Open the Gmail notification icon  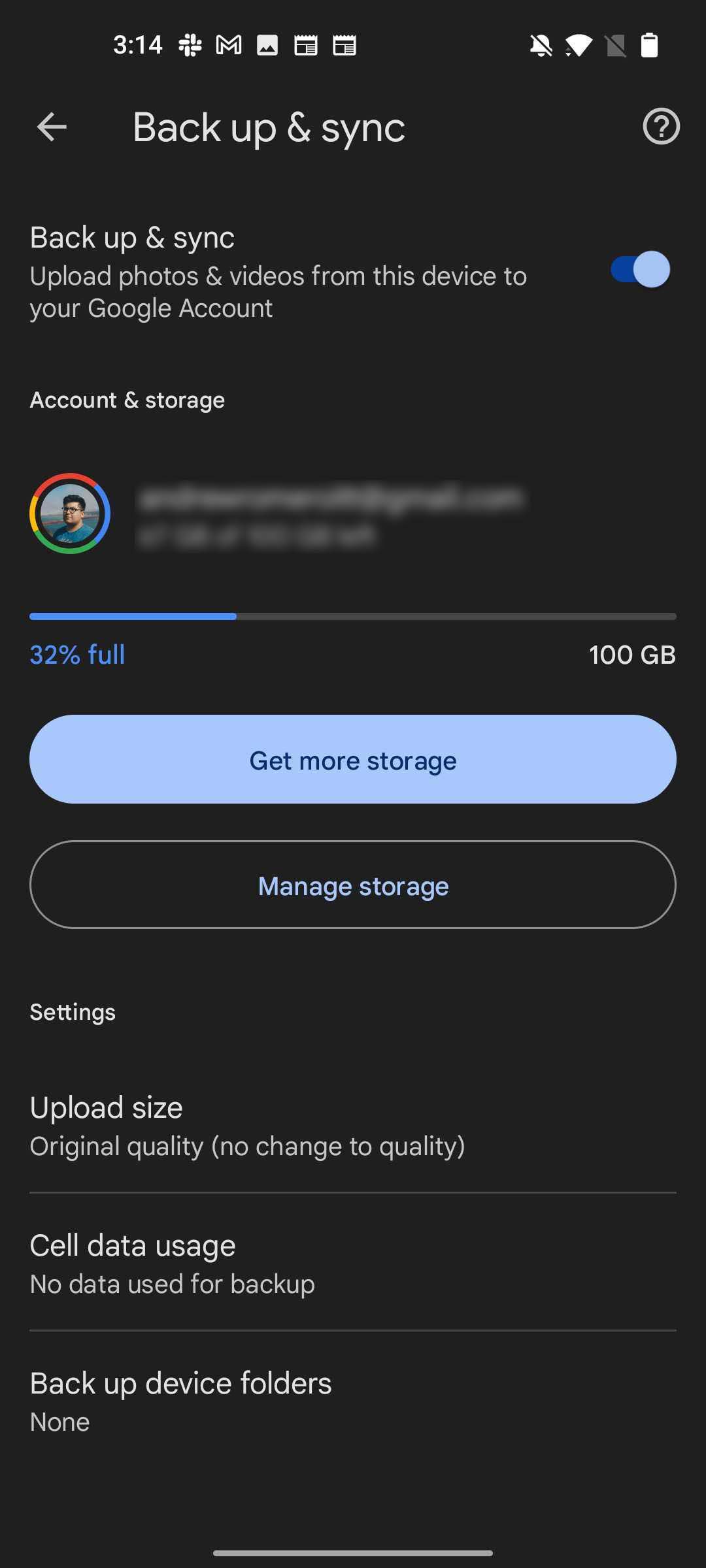[x=227, y=44]
